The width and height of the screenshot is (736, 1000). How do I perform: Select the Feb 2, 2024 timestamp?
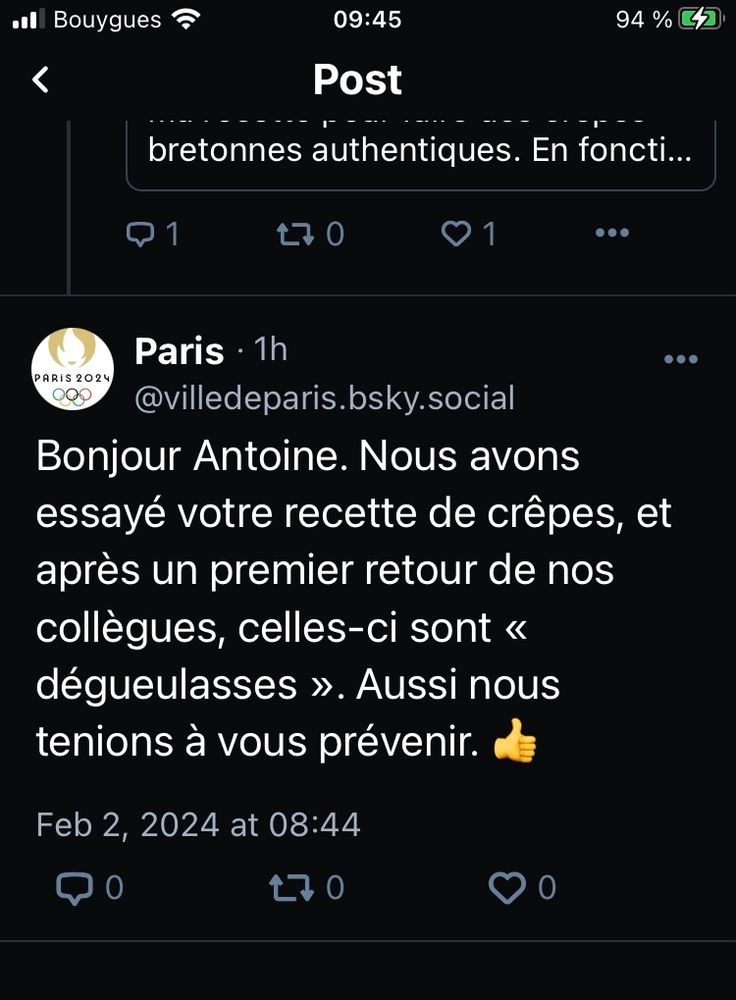(198, 824)
